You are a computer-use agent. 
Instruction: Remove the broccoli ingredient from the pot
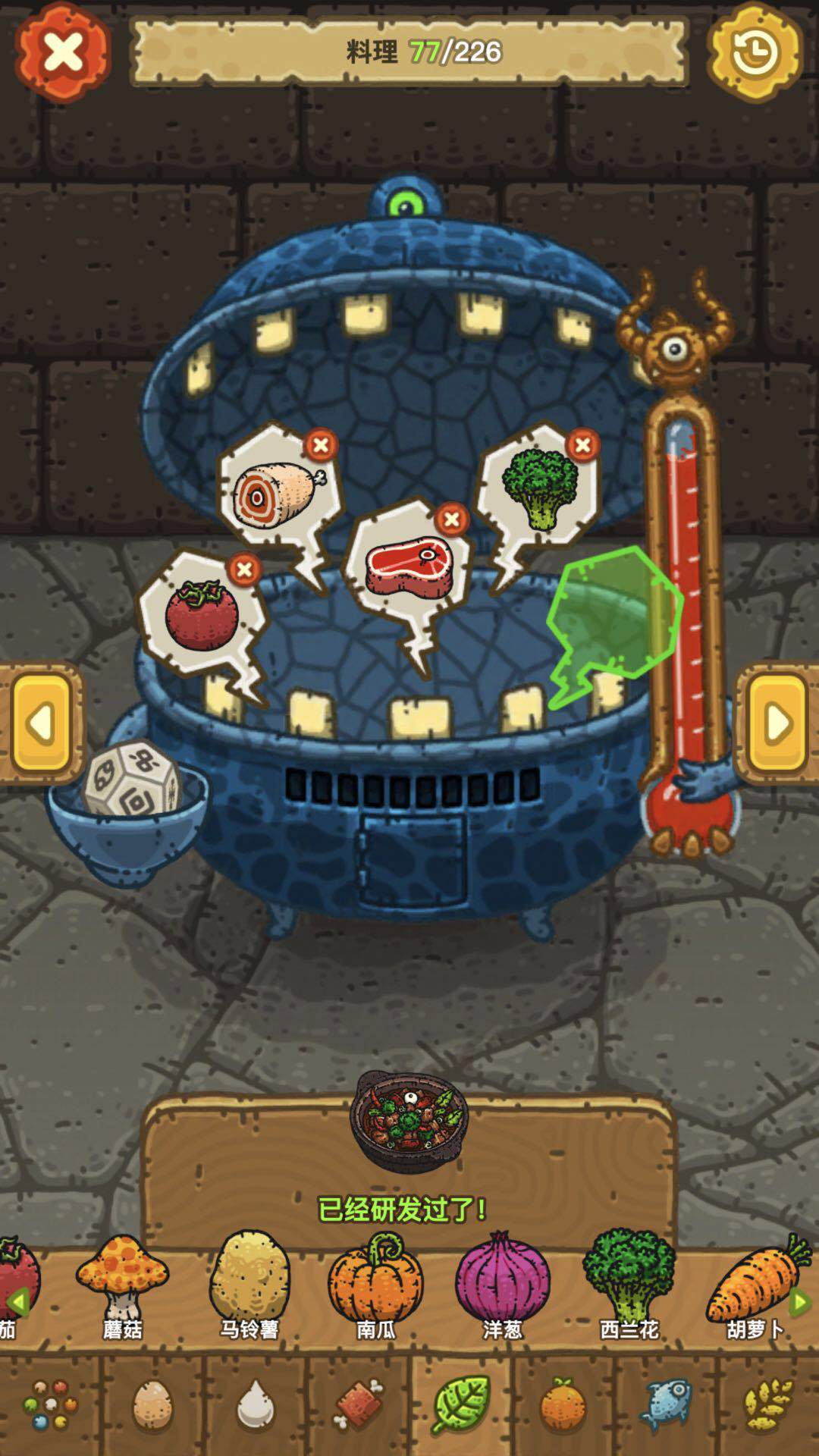(x=582, y=445)
